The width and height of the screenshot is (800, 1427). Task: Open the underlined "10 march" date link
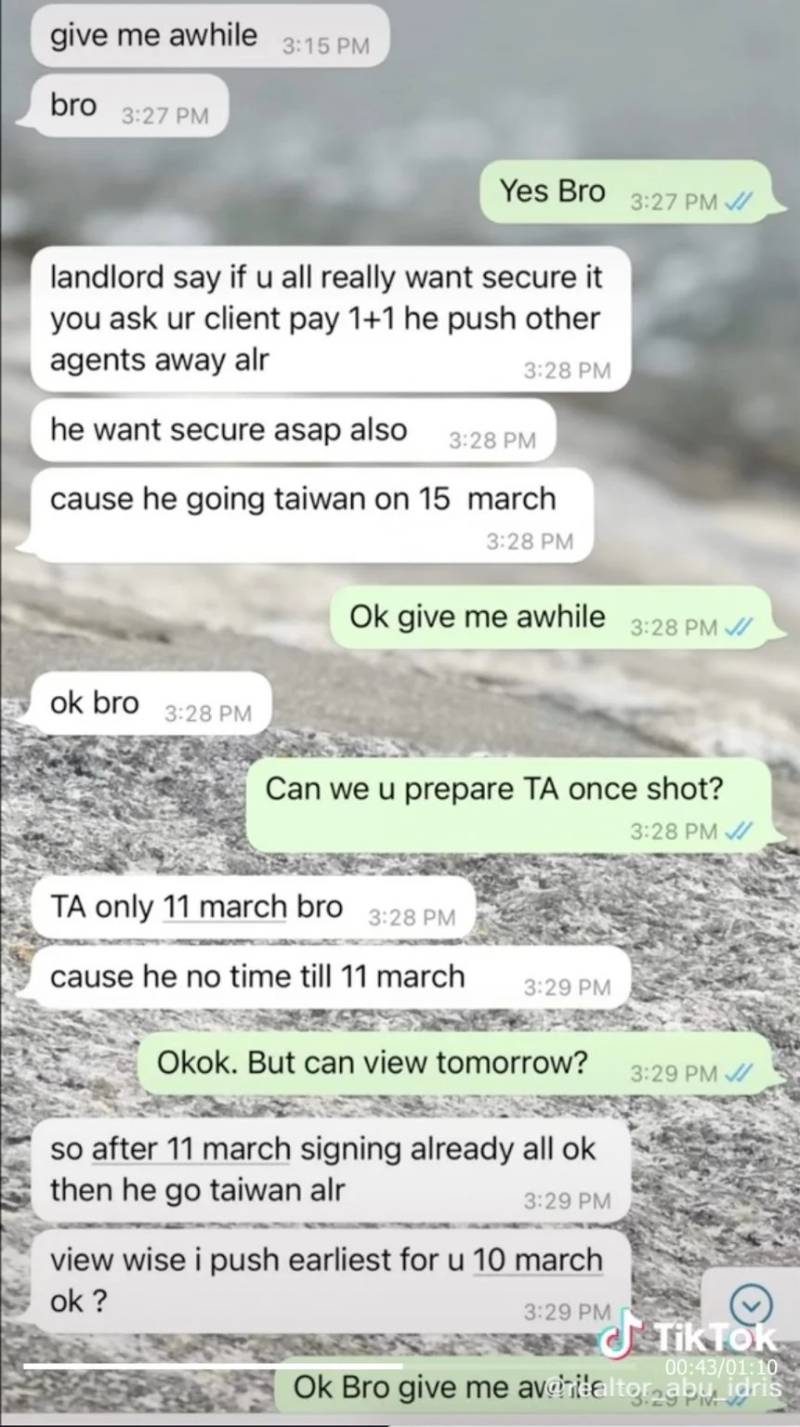click(x=538, y=1259)
